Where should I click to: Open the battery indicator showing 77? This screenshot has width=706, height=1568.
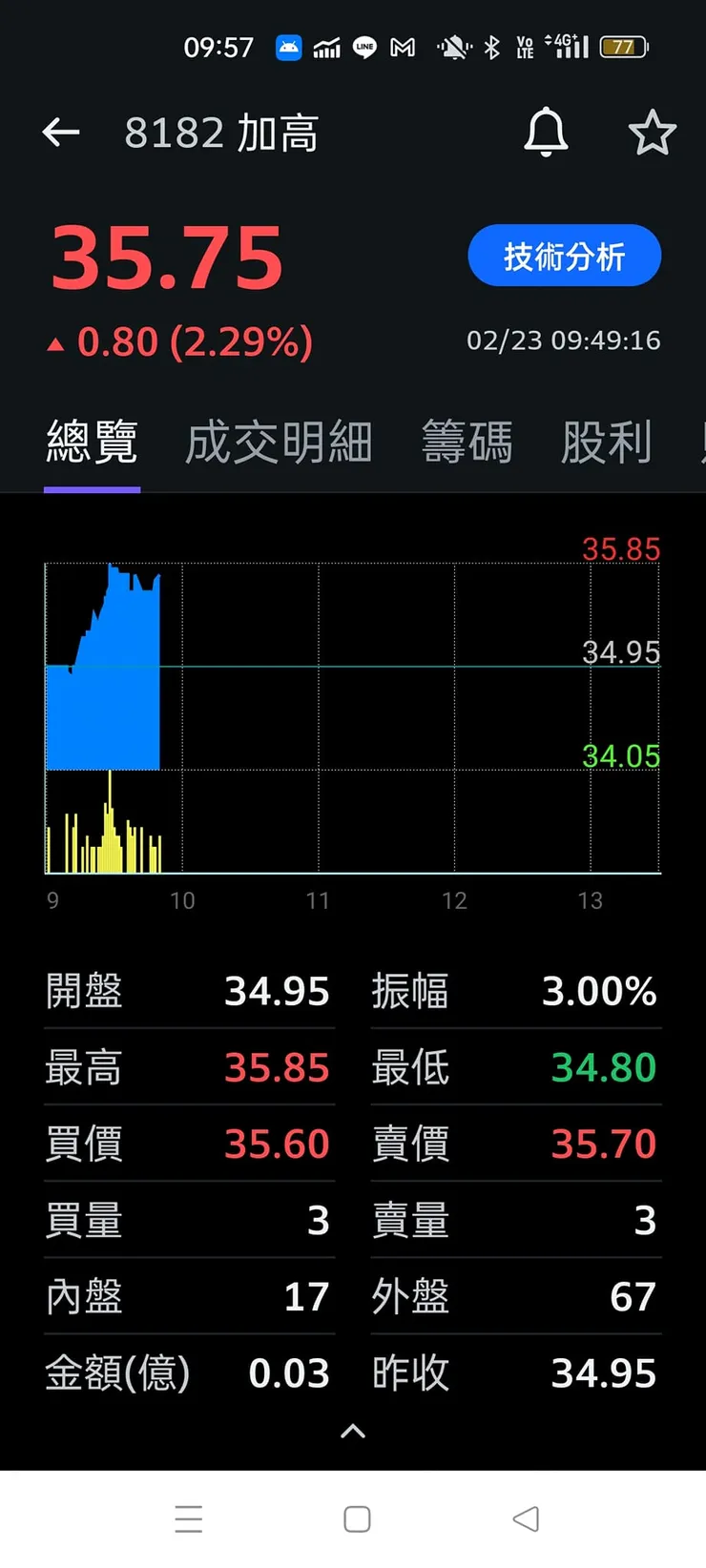click(623, 47)
